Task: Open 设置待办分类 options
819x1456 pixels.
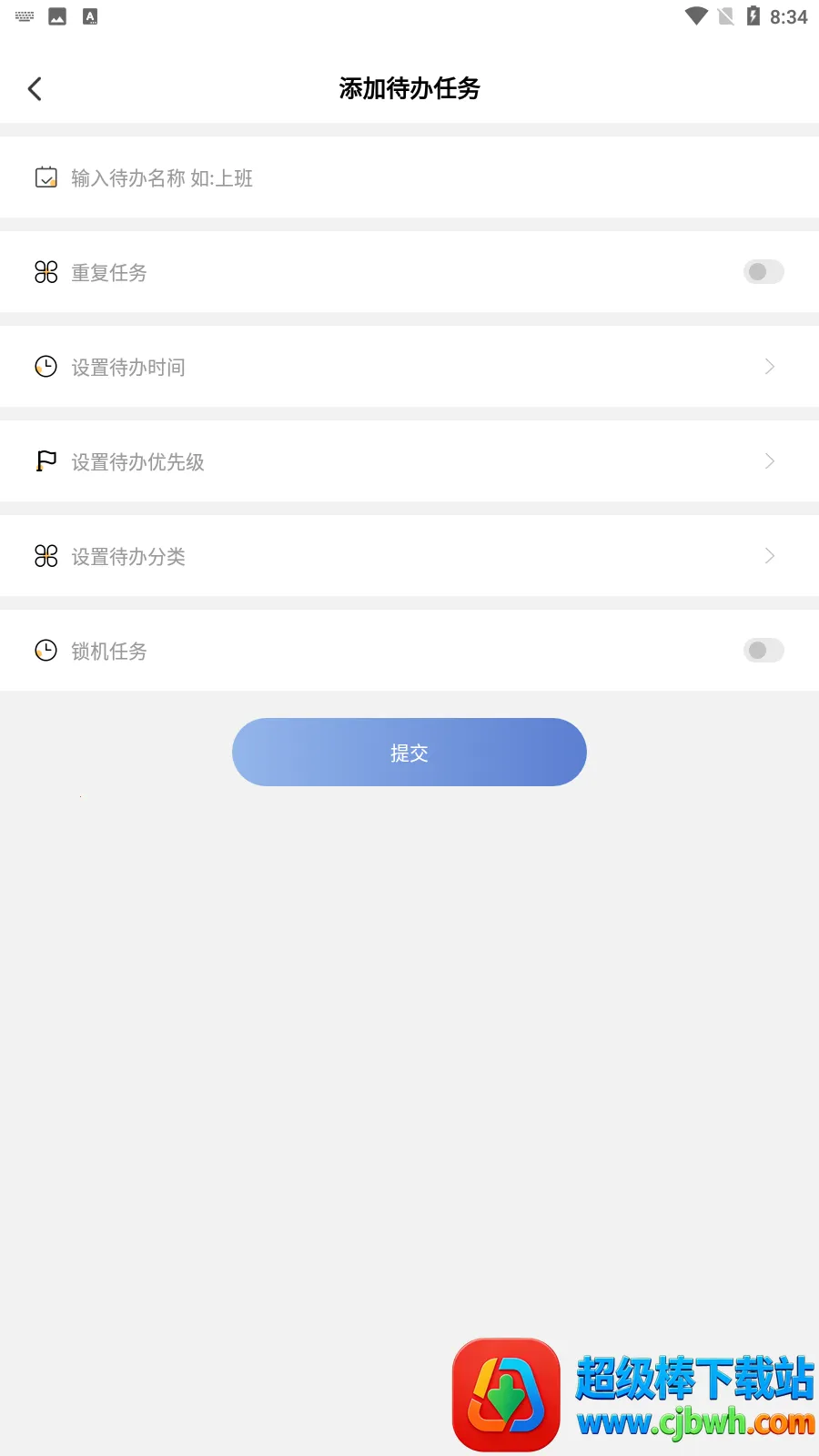Action: point(409,556)
